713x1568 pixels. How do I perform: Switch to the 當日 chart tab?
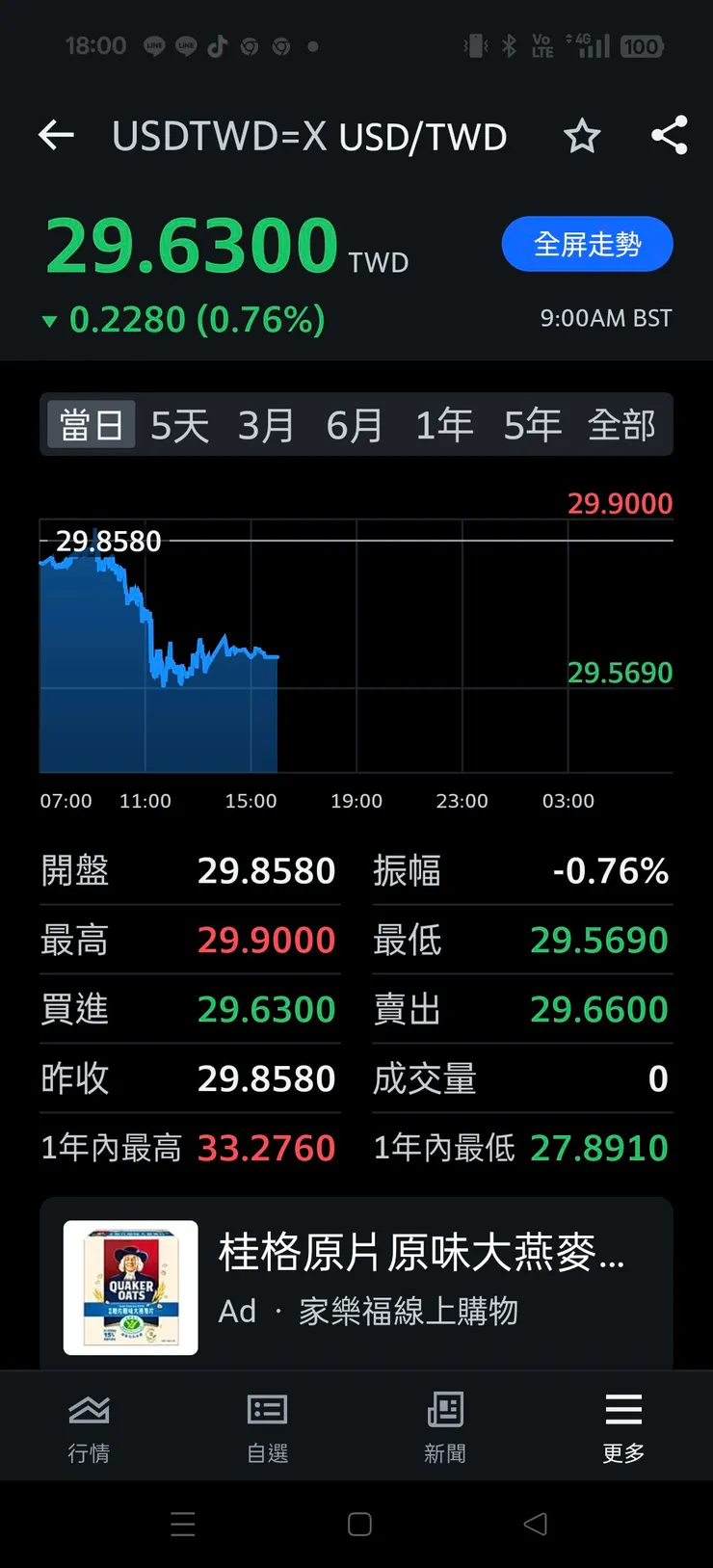[90, 424]
